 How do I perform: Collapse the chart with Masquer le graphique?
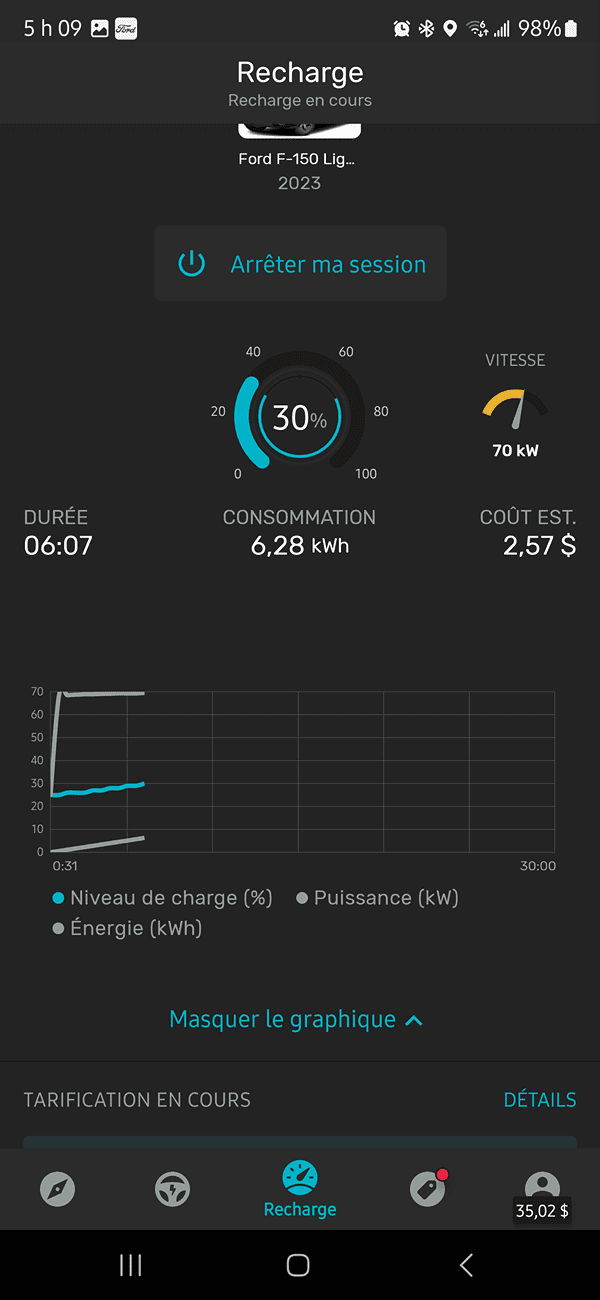tap(297, 1020)
